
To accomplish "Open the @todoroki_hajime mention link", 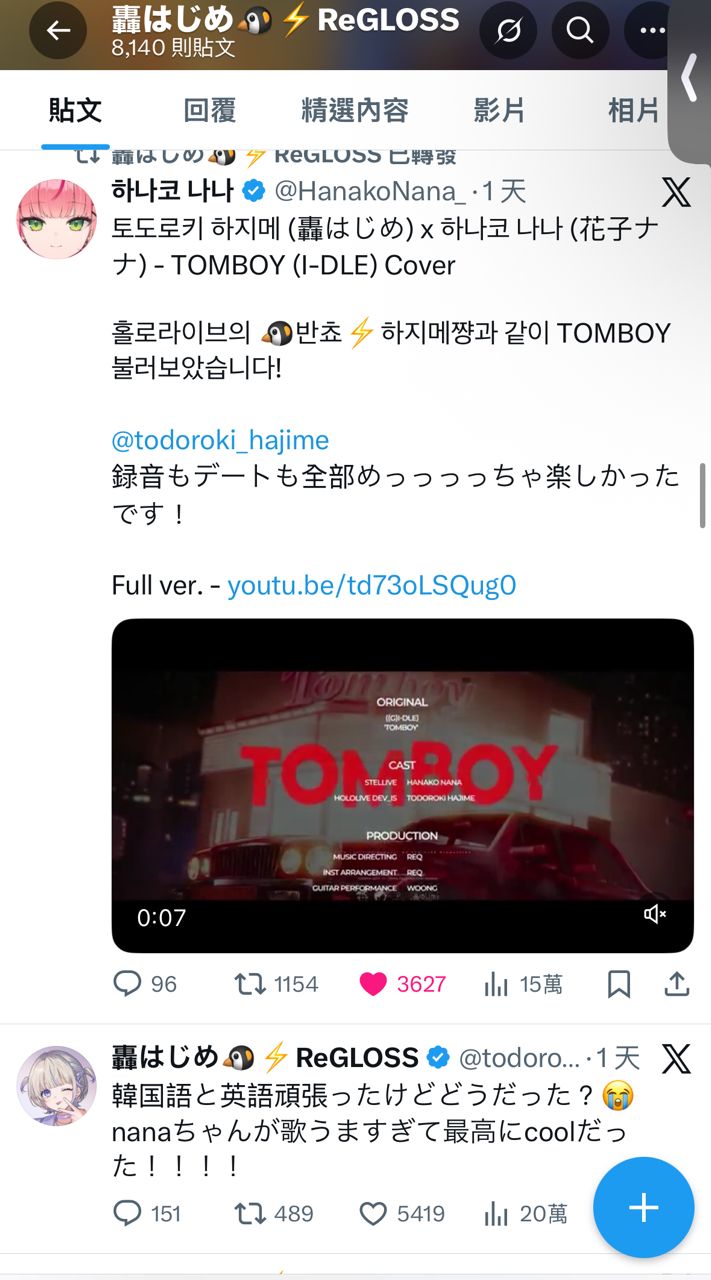I will point(220,440).
